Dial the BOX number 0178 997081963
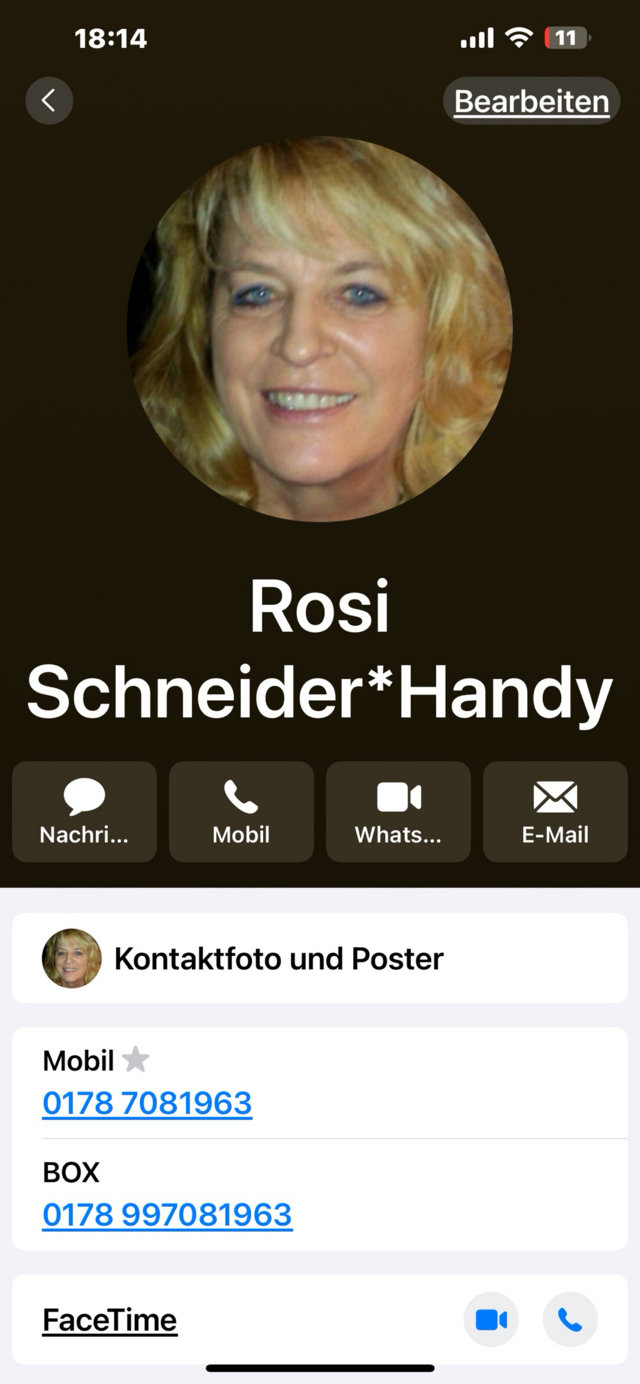Screen dimensions: 640x1384 167,1215
